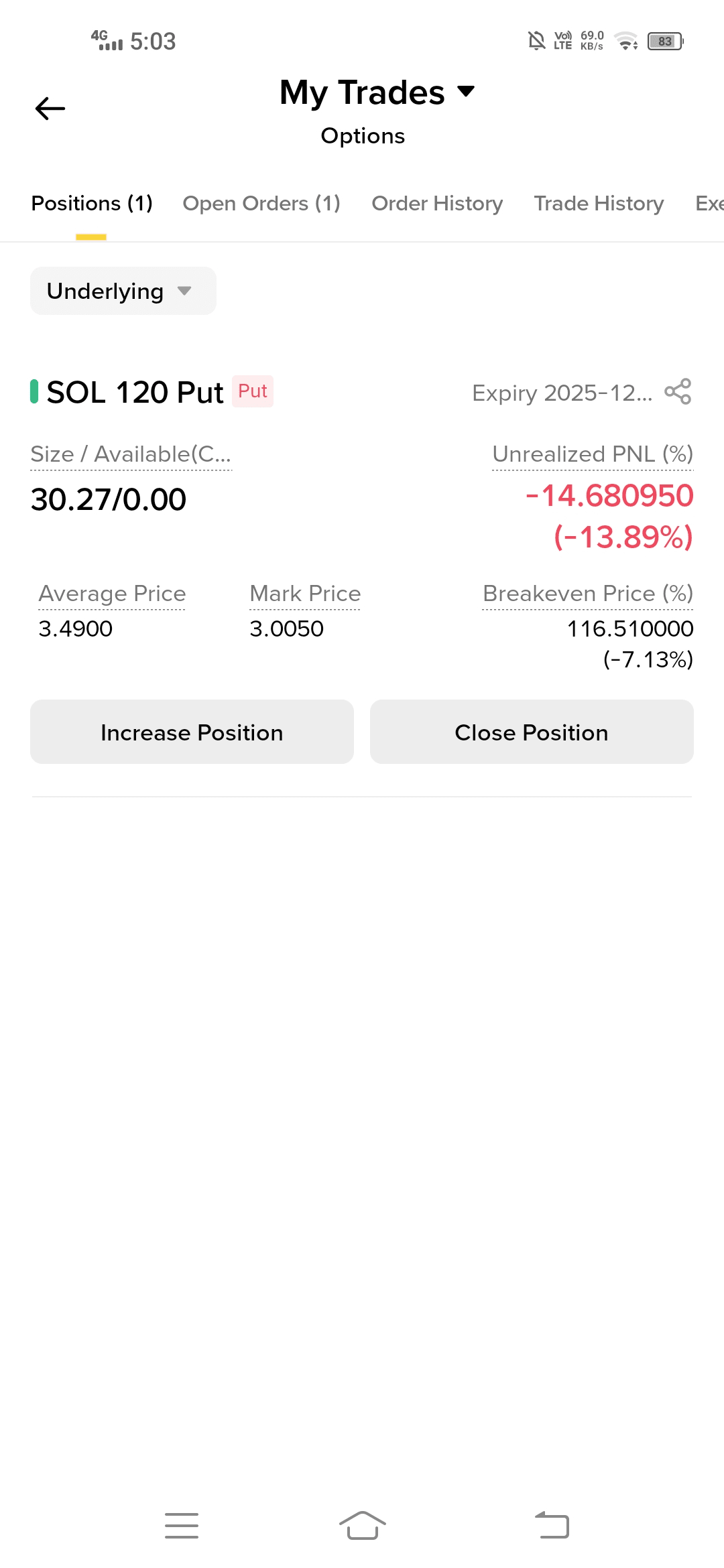
Task: Go back using the top-left arrow
Action: pos(50,109)
